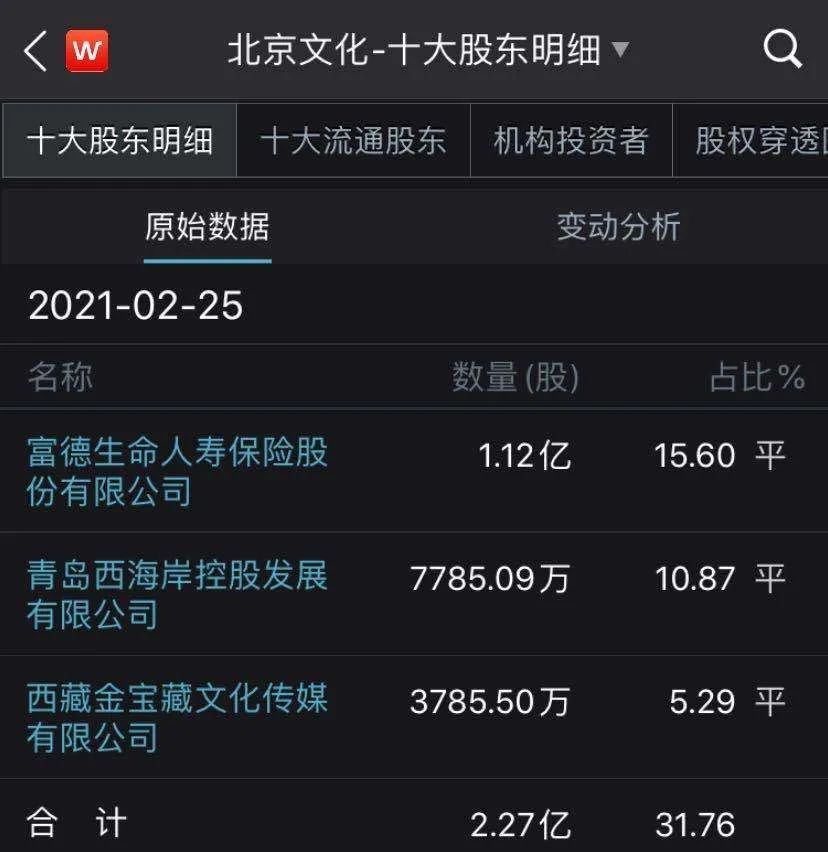Switch to the 机构投资者 tab
The height and width of the screenshot is (852, 828).
pos(571,141)
